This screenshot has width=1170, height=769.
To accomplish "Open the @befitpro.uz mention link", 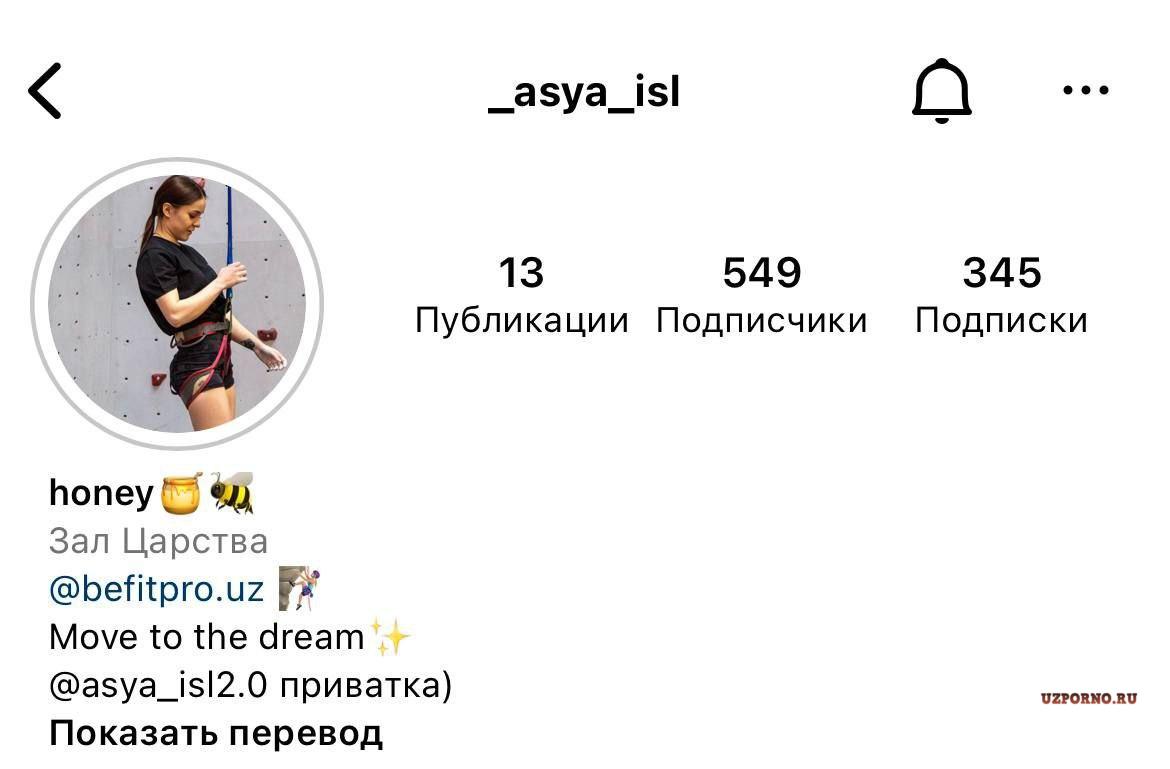I will click(x=157, y=589).
